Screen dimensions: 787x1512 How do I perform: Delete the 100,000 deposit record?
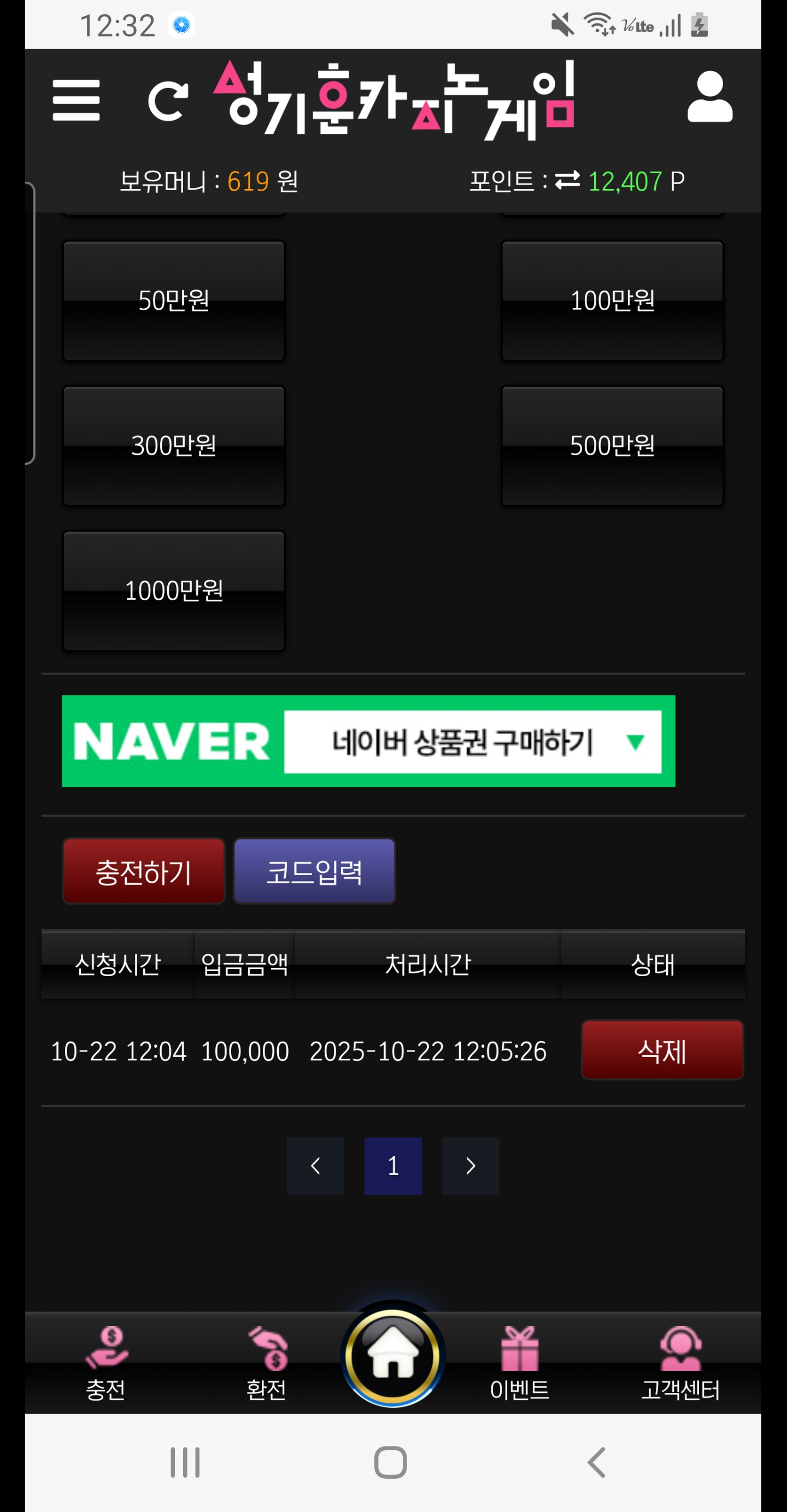[x=662, y=1050]
